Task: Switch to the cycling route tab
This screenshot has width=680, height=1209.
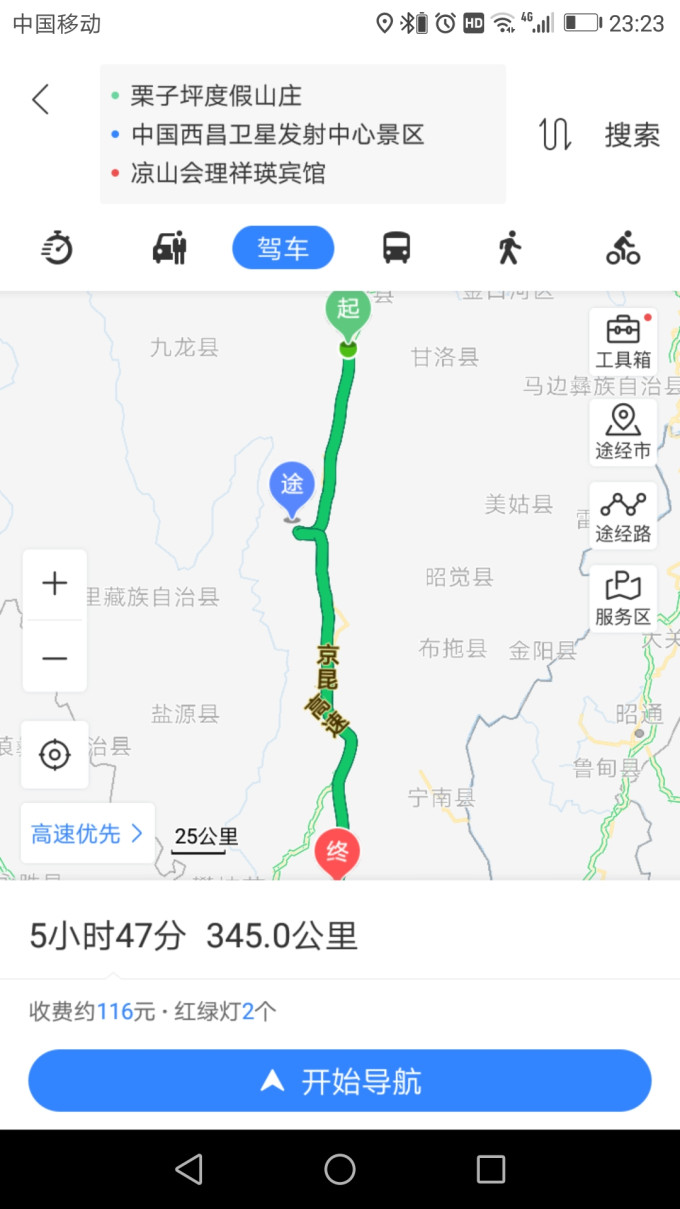Action: [x=623, y=247]
